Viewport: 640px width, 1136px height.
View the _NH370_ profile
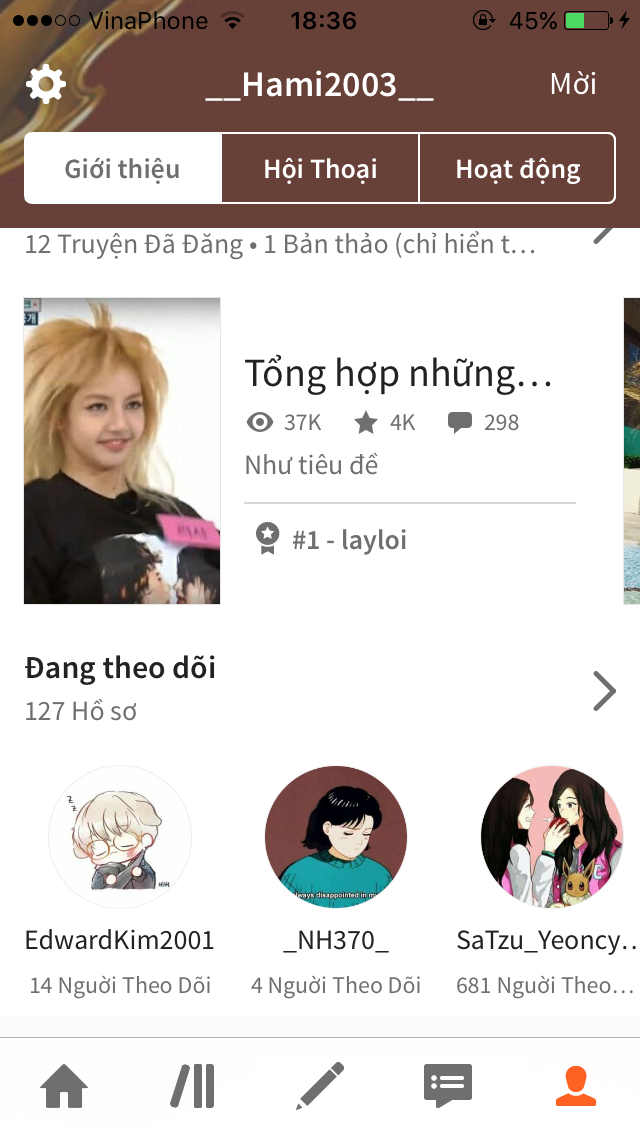[x=336, y=836]
